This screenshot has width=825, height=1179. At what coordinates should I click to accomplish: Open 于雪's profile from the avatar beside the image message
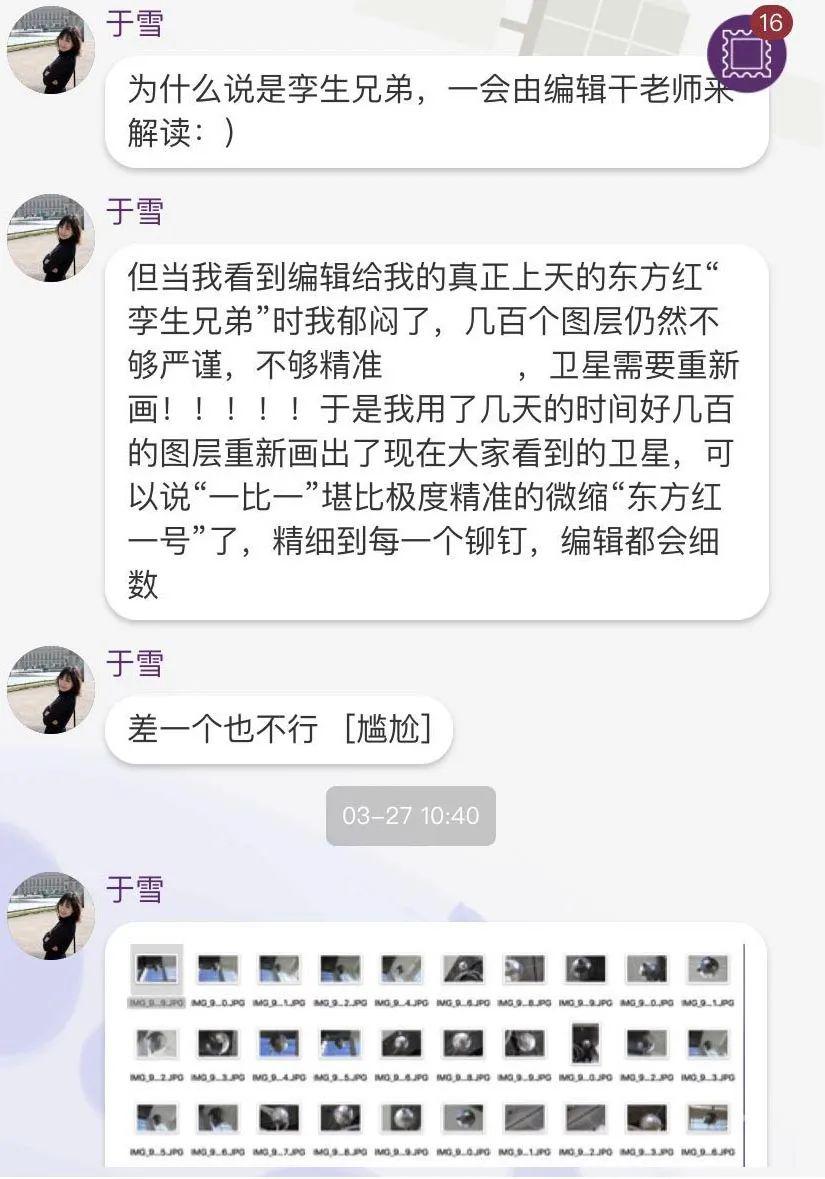click(51, 916)
